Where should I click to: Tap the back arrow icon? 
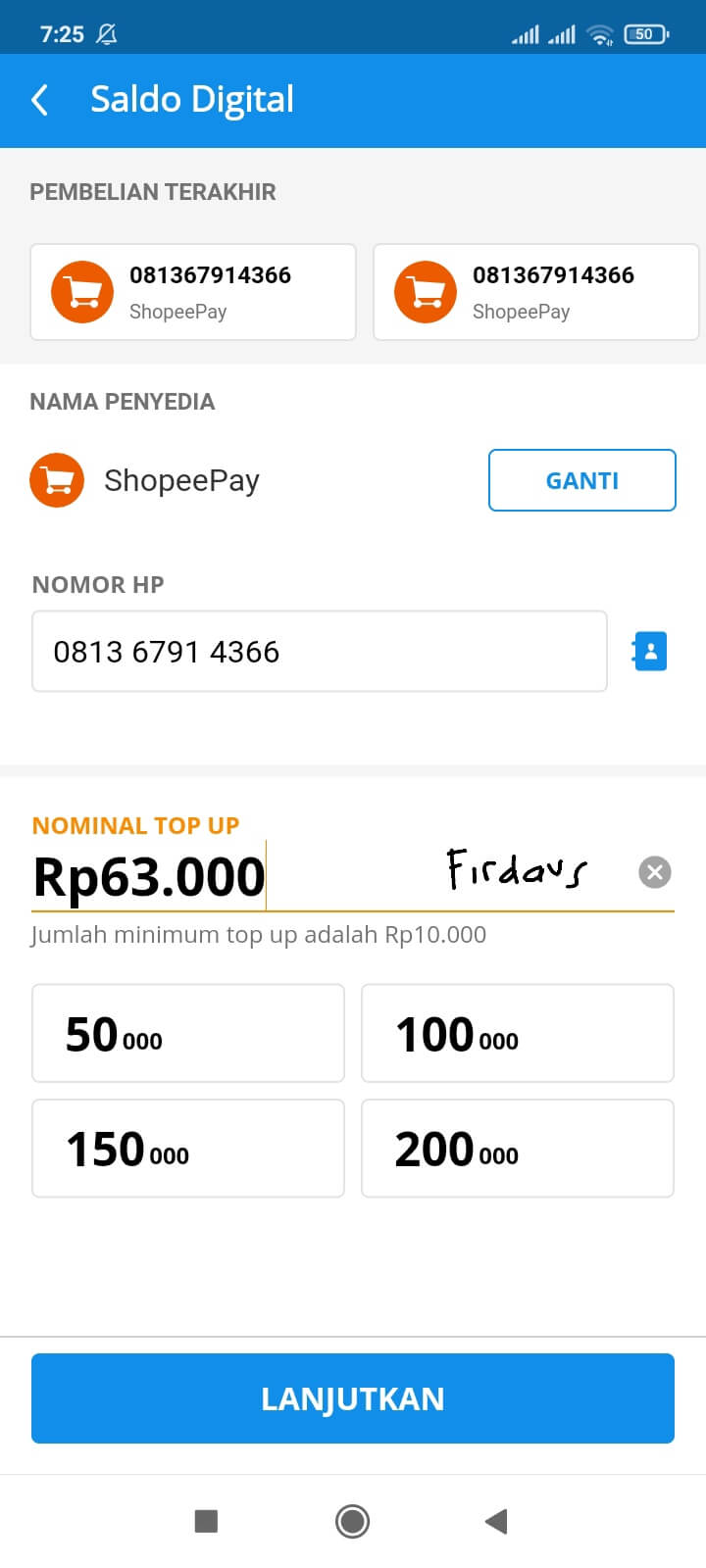(39, 99)
